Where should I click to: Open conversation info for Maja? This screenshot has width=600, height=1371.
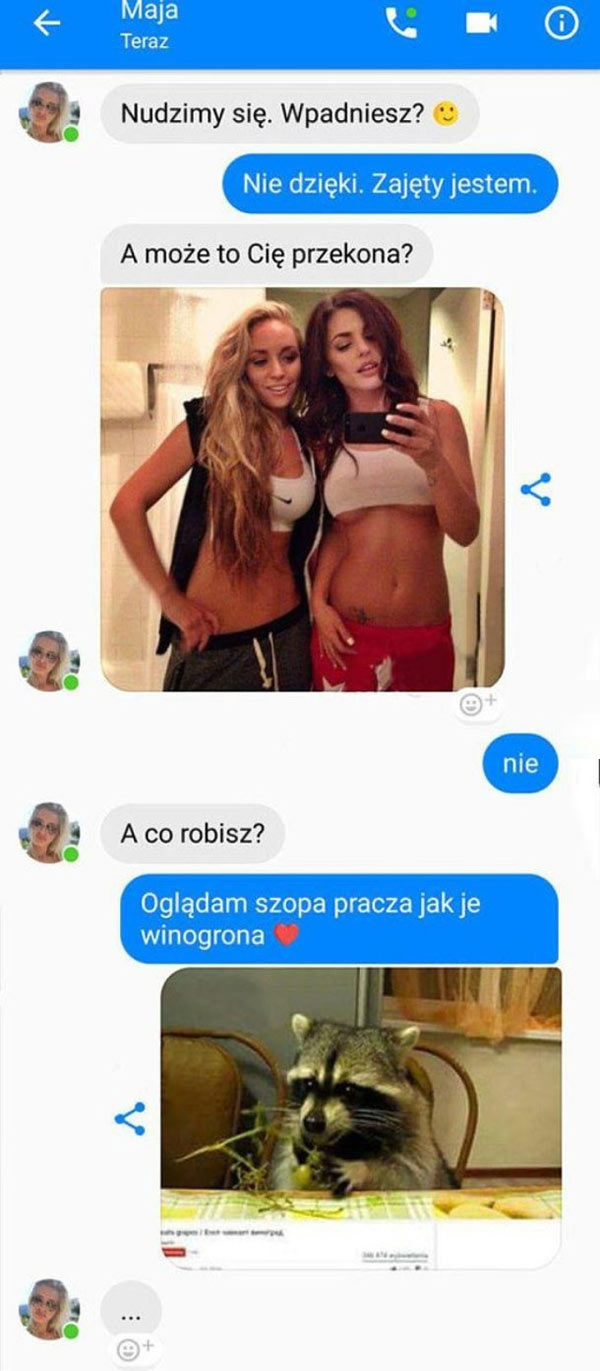coord(561,25)
